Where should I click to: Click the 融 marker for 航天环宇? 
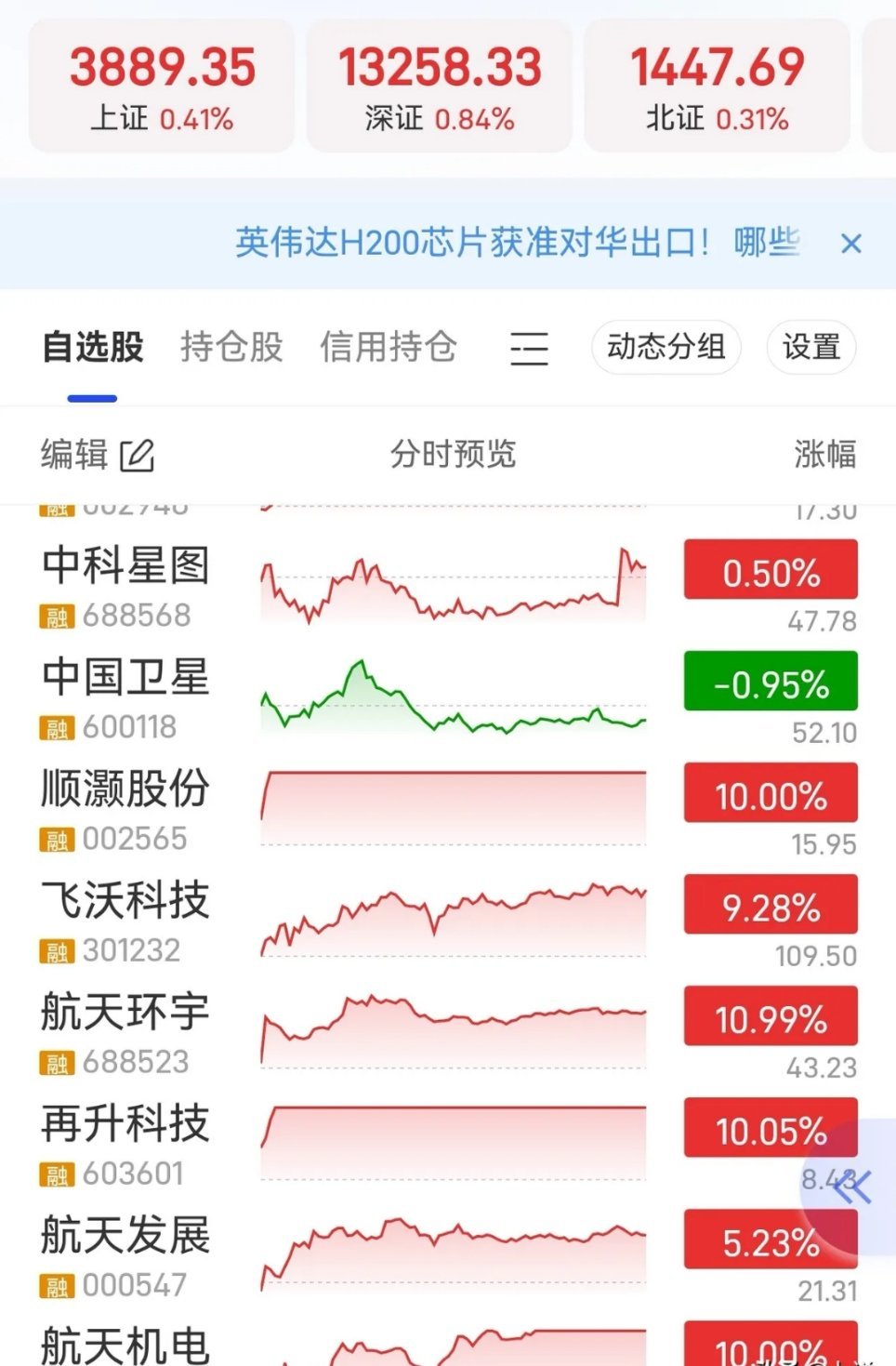(57, 1062)
